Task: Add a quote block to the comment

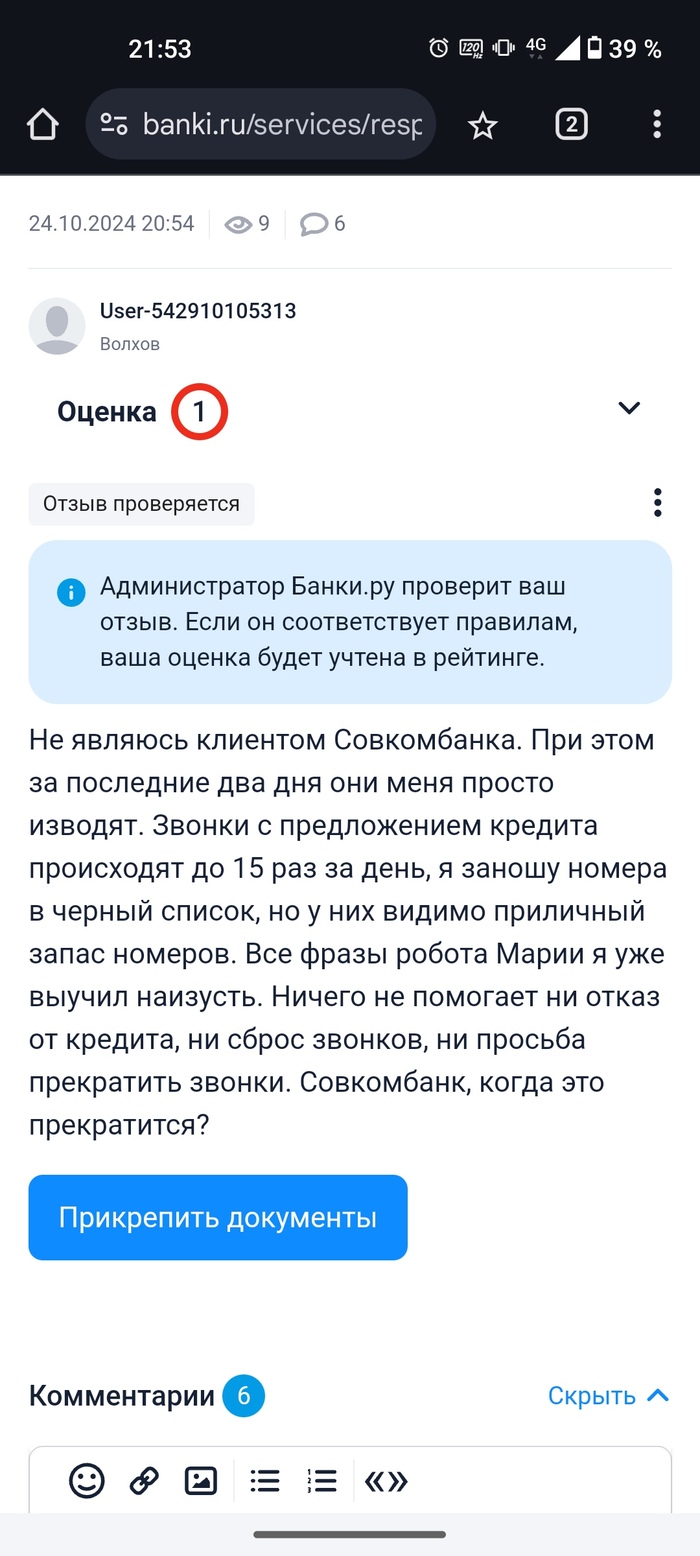Action: point(386,1481)
